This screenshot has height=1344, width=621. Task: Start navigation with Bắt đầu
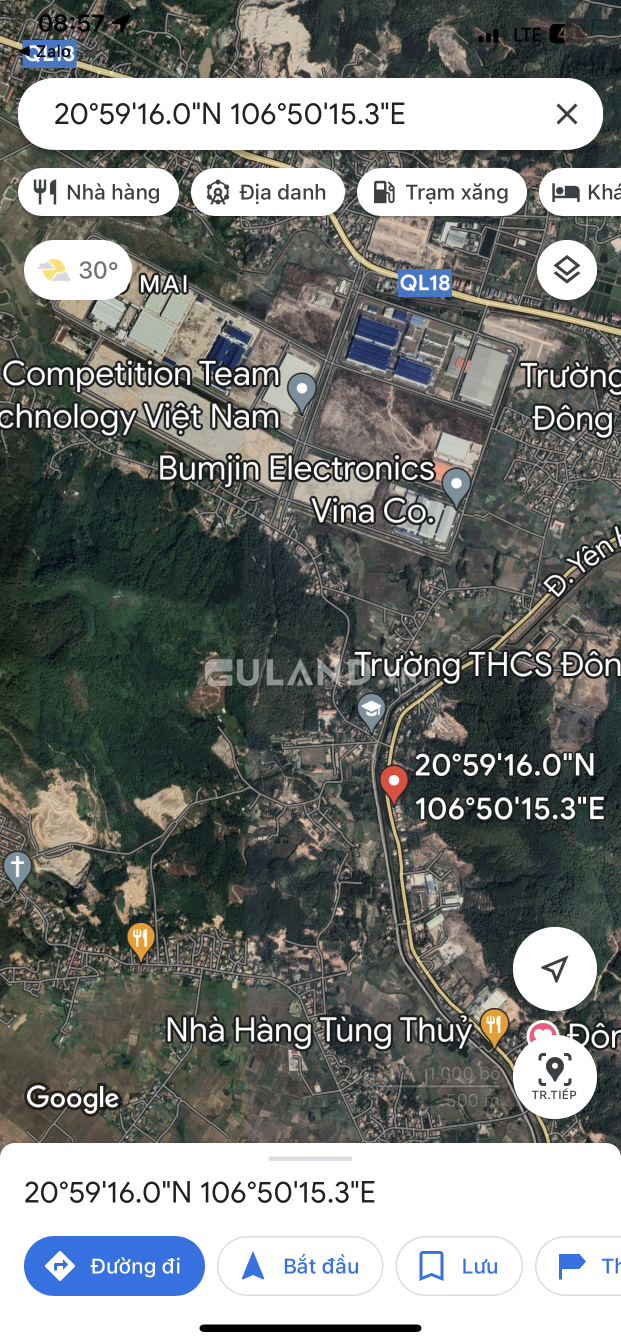[300, 1266]
